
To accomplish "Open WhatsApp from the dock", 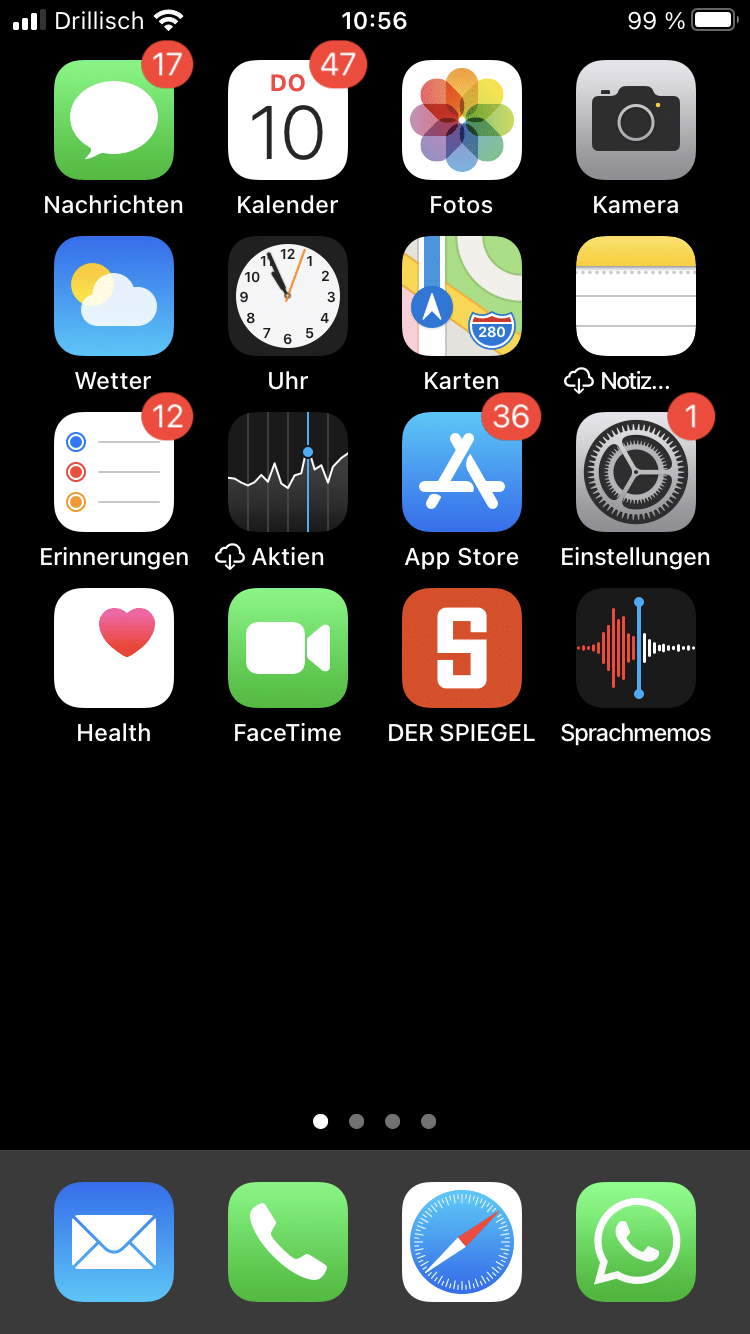I will [636, 1242].
